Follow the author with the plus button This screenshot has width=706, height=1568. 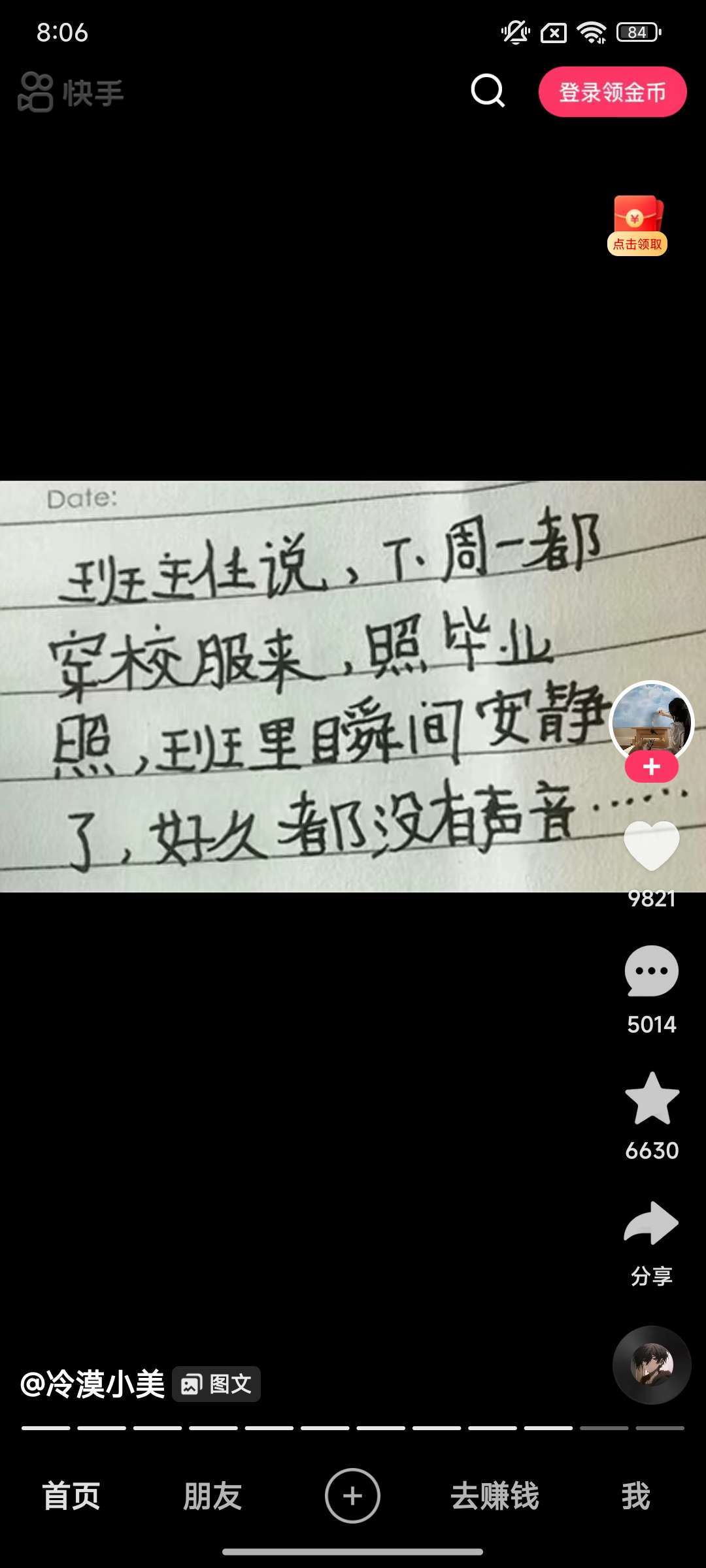651,767
